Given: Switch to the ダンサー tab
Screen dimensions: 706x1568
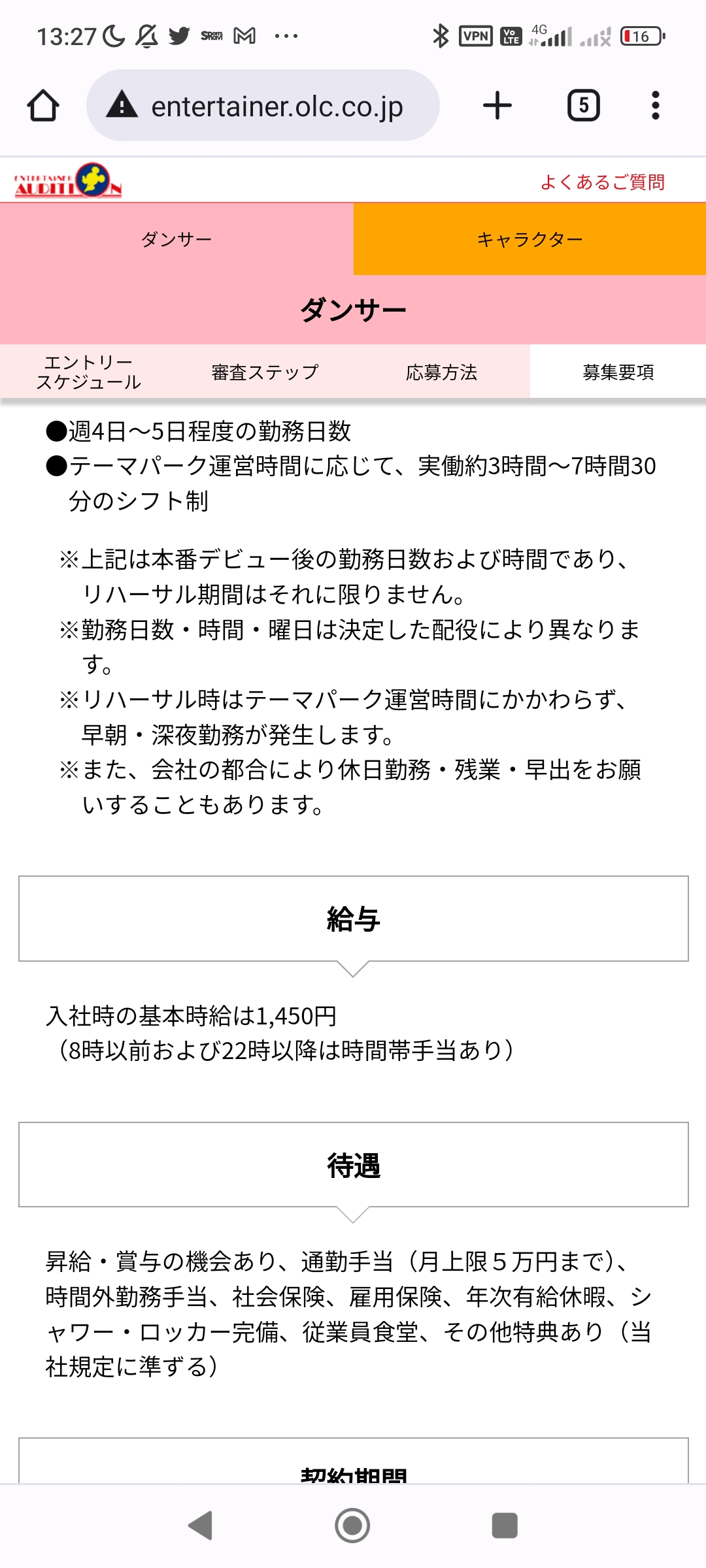Looking at the screenshot, I should 176,239.
